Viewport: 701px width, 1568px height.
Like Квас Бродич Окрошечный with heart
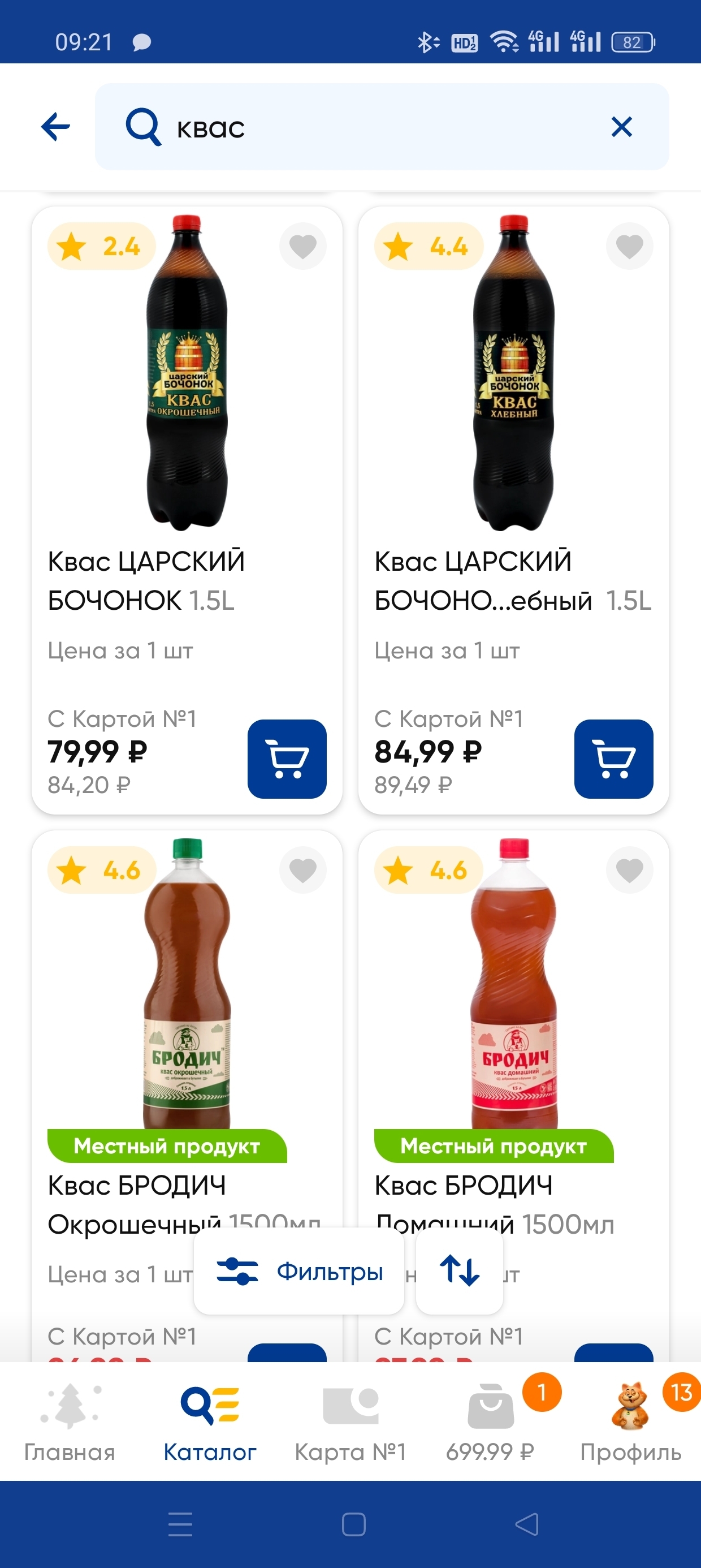click(302, 870)
